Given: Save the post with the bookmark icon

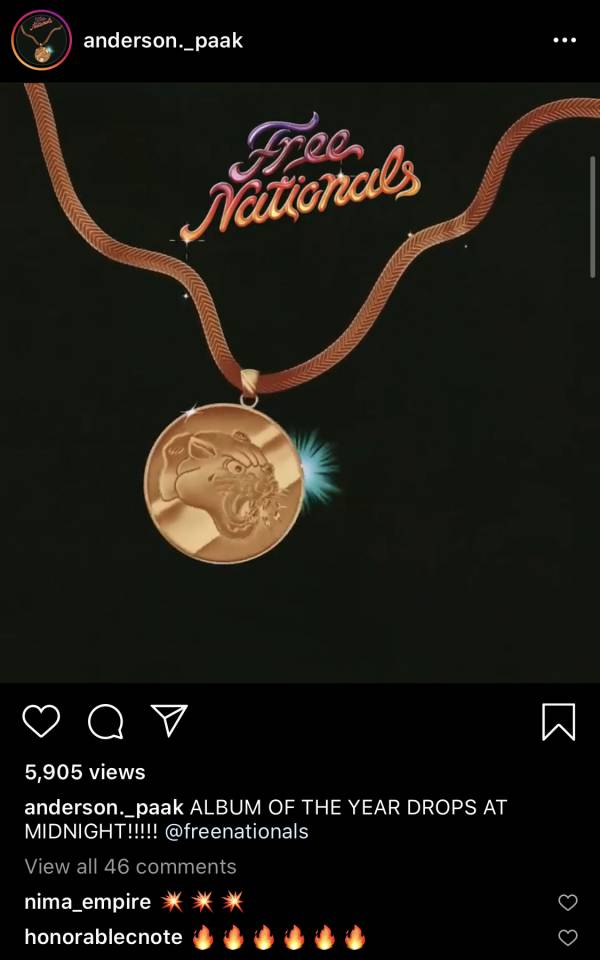Looking at the screenshot, I should pos(558,721).
